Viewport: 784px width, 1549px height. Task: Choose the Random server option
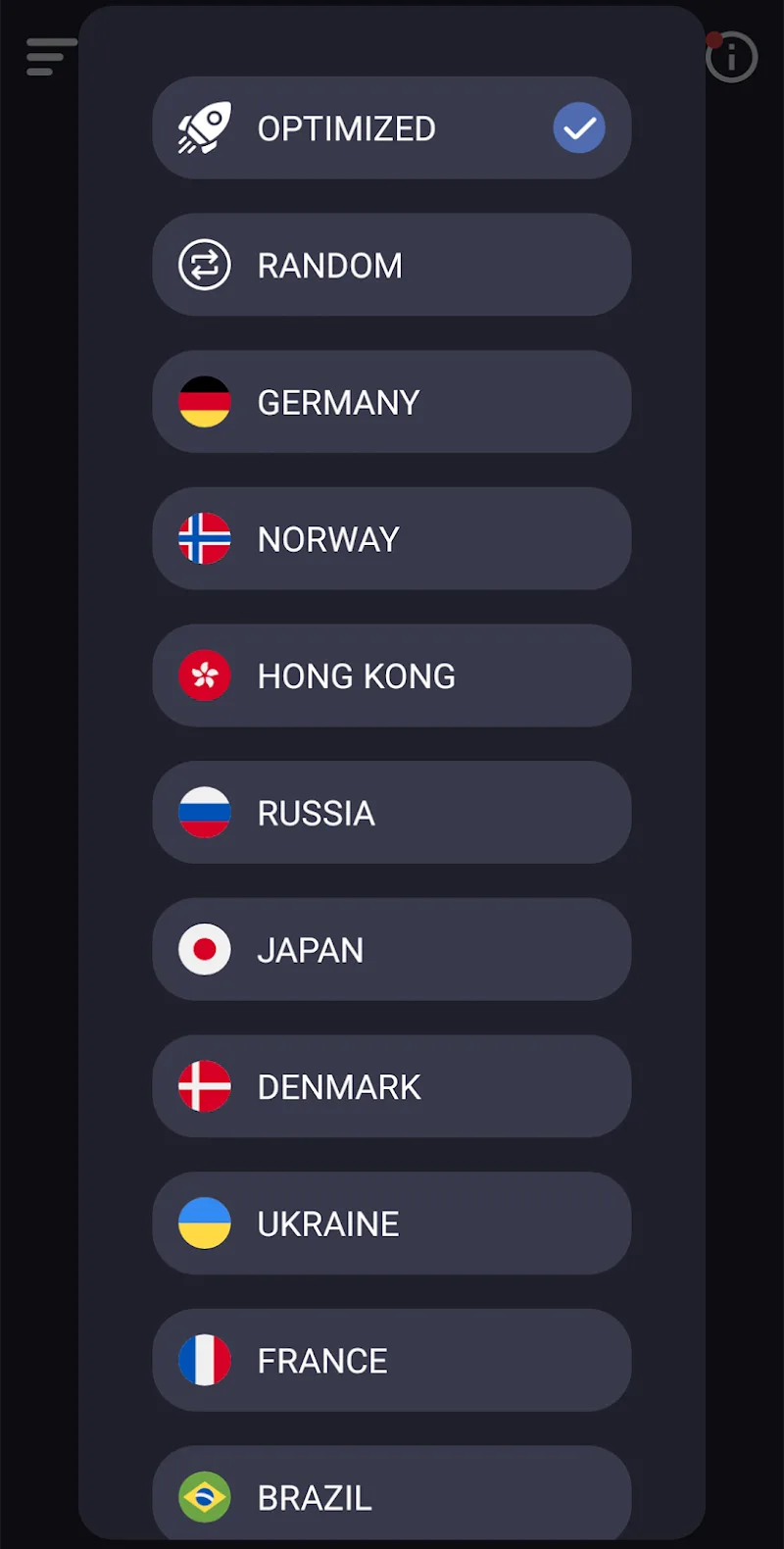[x=392, y=265]
